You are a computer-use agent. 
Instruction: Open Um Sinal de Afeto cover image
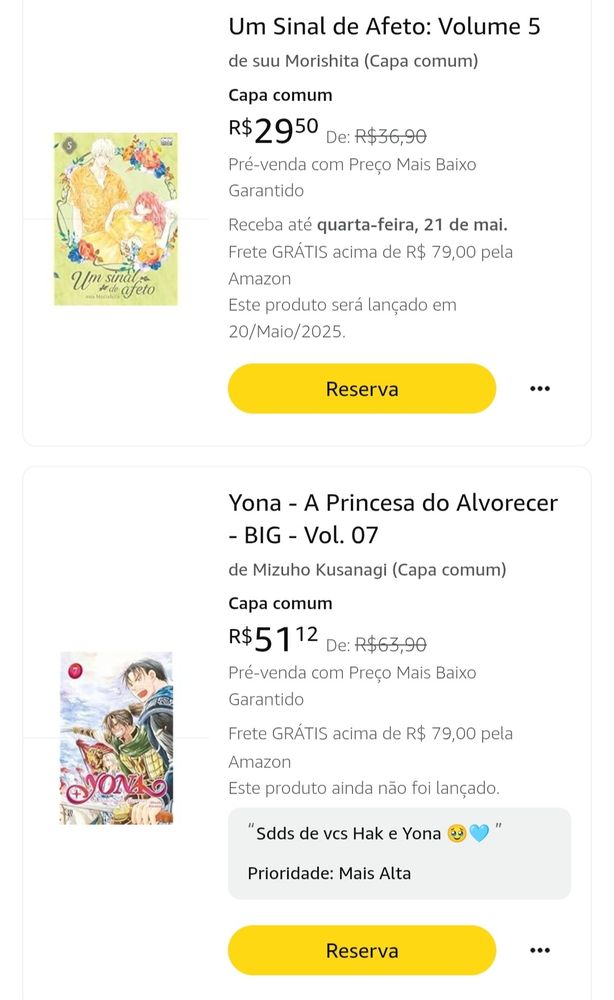(115, 219)
